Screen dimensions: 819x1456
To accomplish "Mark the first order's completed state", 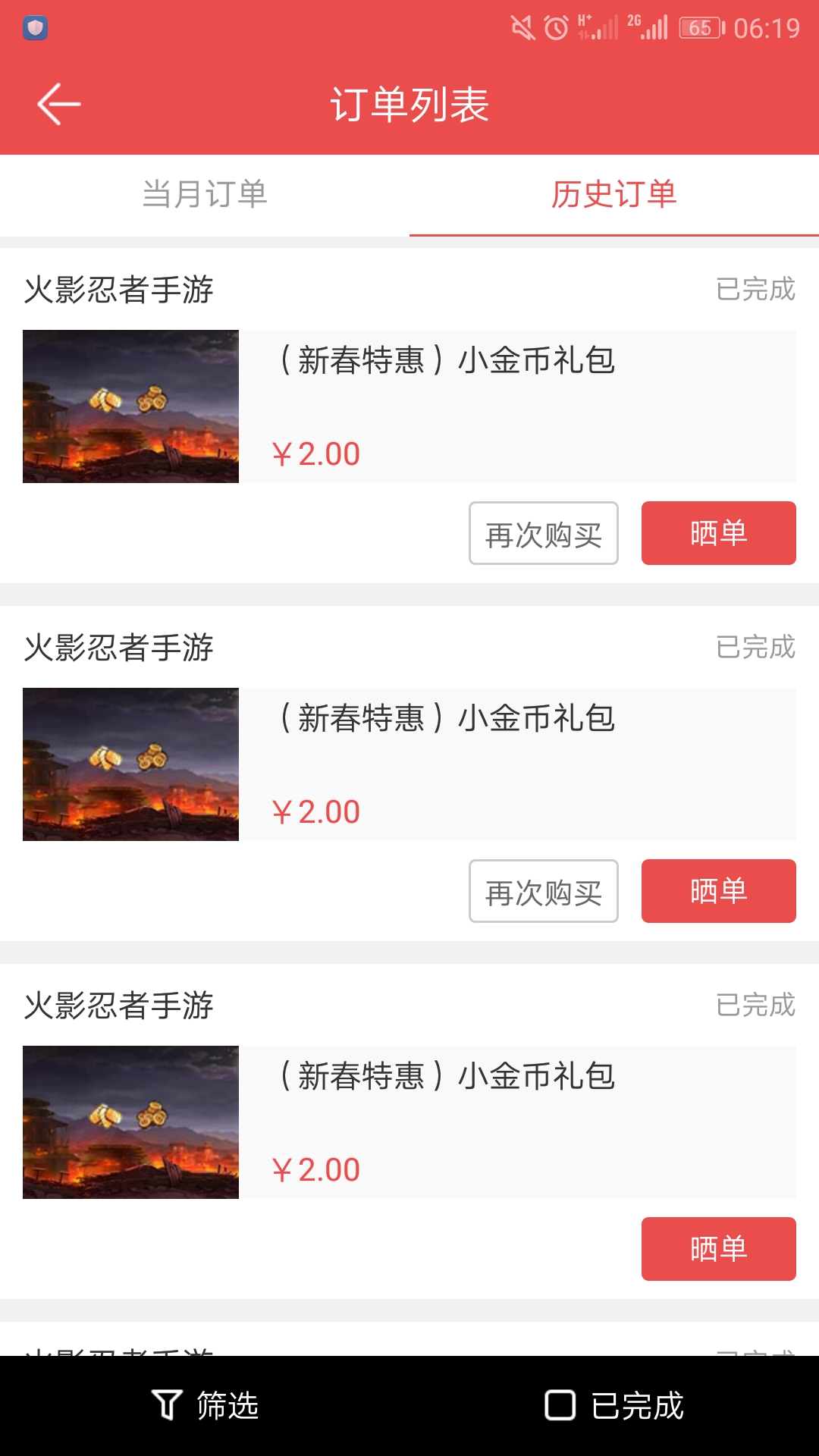I will coord(757,288).
